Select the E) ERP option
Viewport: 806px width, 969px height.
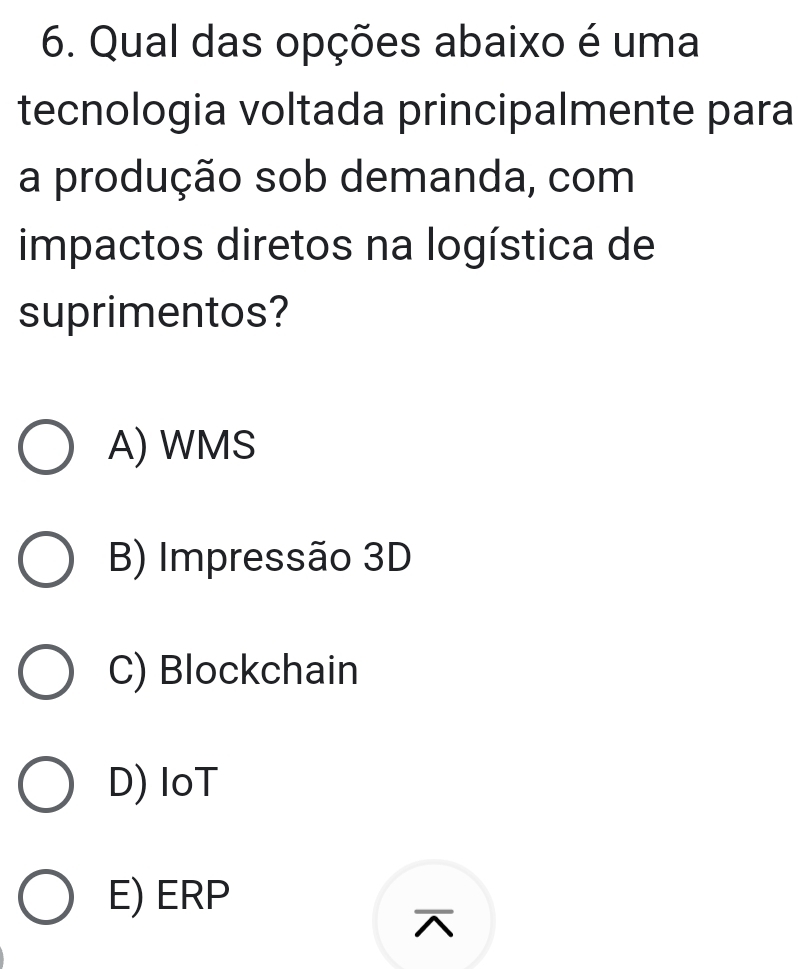click(46, 897)
